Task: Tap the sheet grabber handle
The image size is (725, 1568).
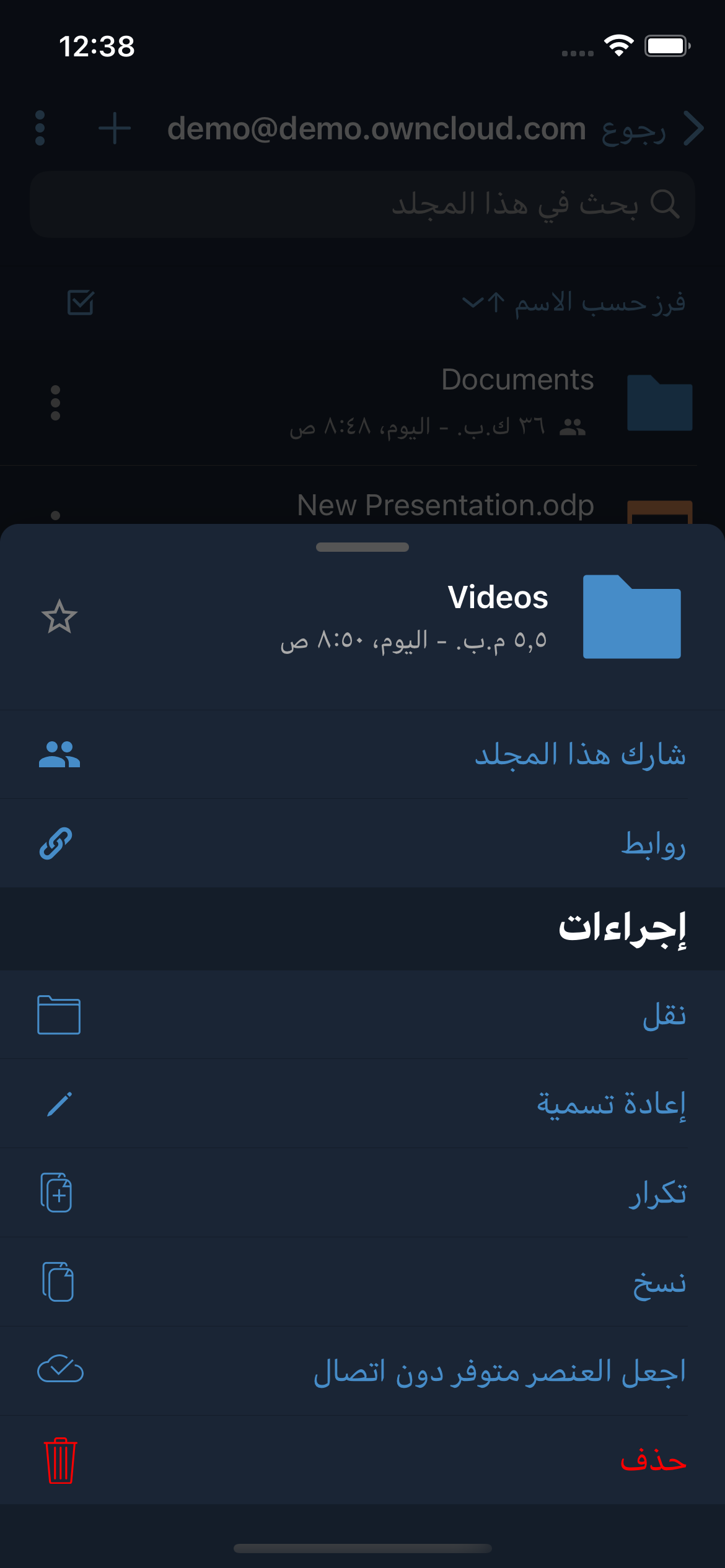Action: click(362, 547)
